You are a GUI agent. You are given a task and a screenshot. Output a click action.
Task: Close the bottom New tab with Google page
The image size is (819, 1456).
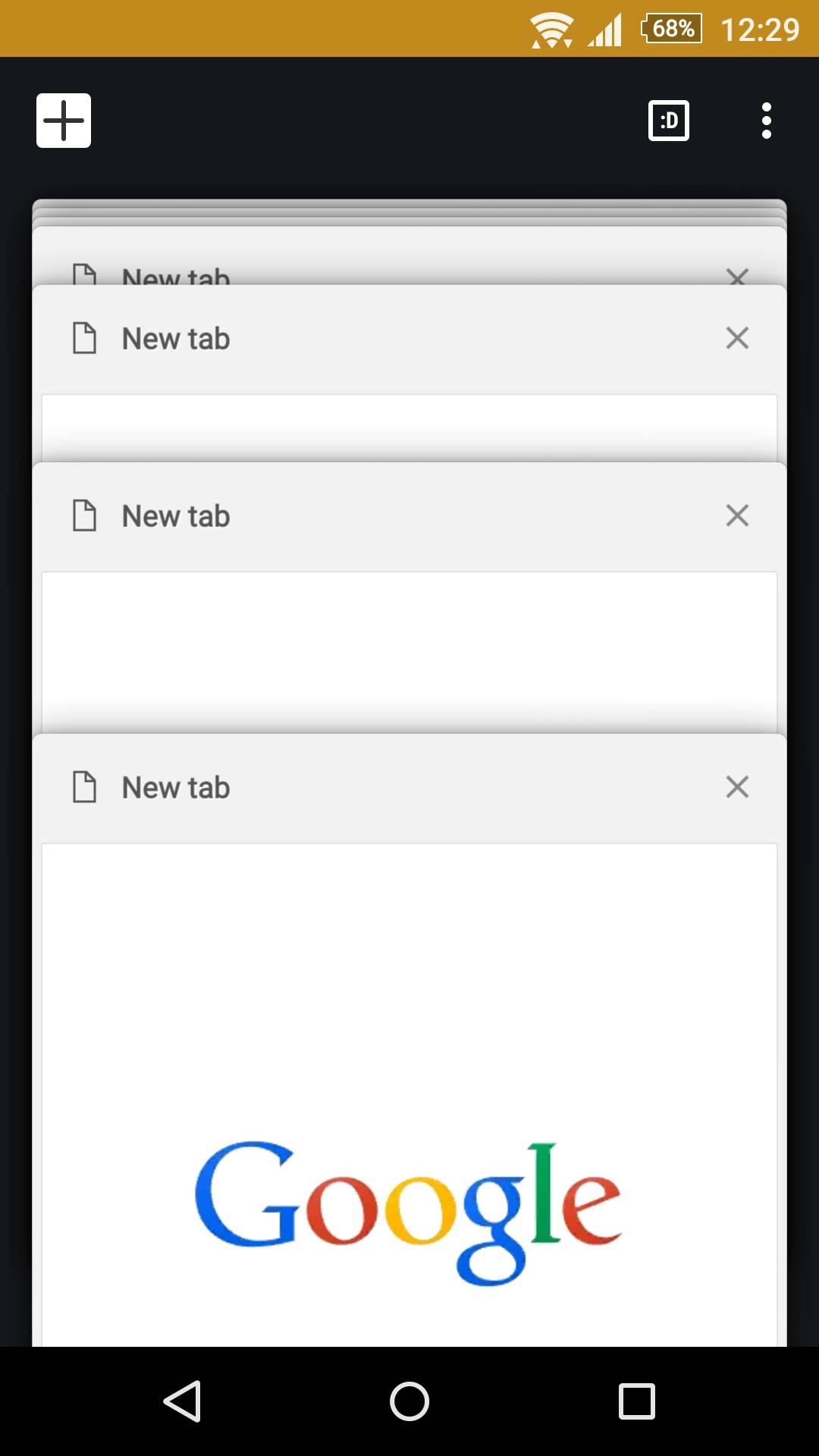point(737,787)
